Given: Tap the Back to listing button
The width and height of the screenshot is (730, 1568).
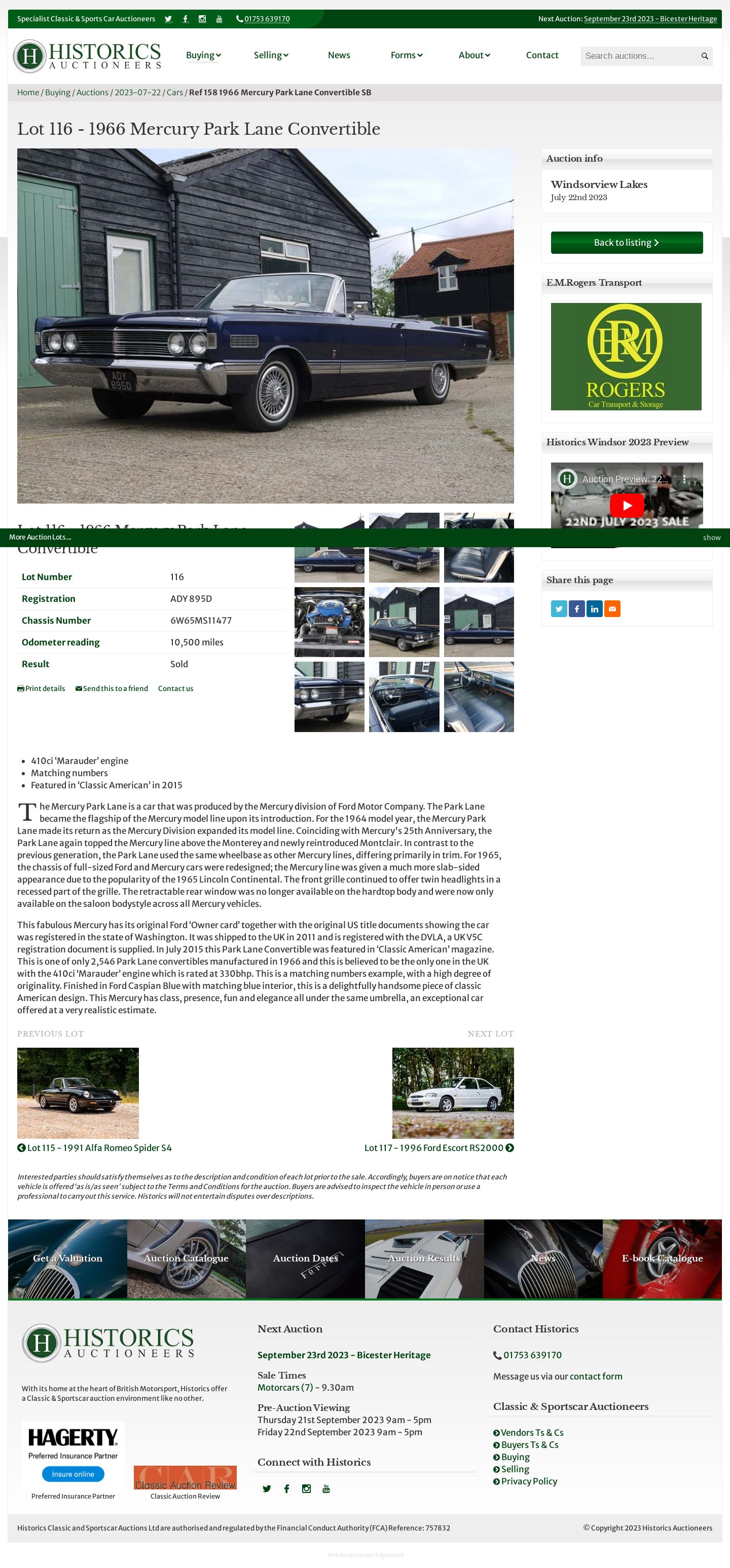Looking at the screenshot, I should (x=627, y=243).
